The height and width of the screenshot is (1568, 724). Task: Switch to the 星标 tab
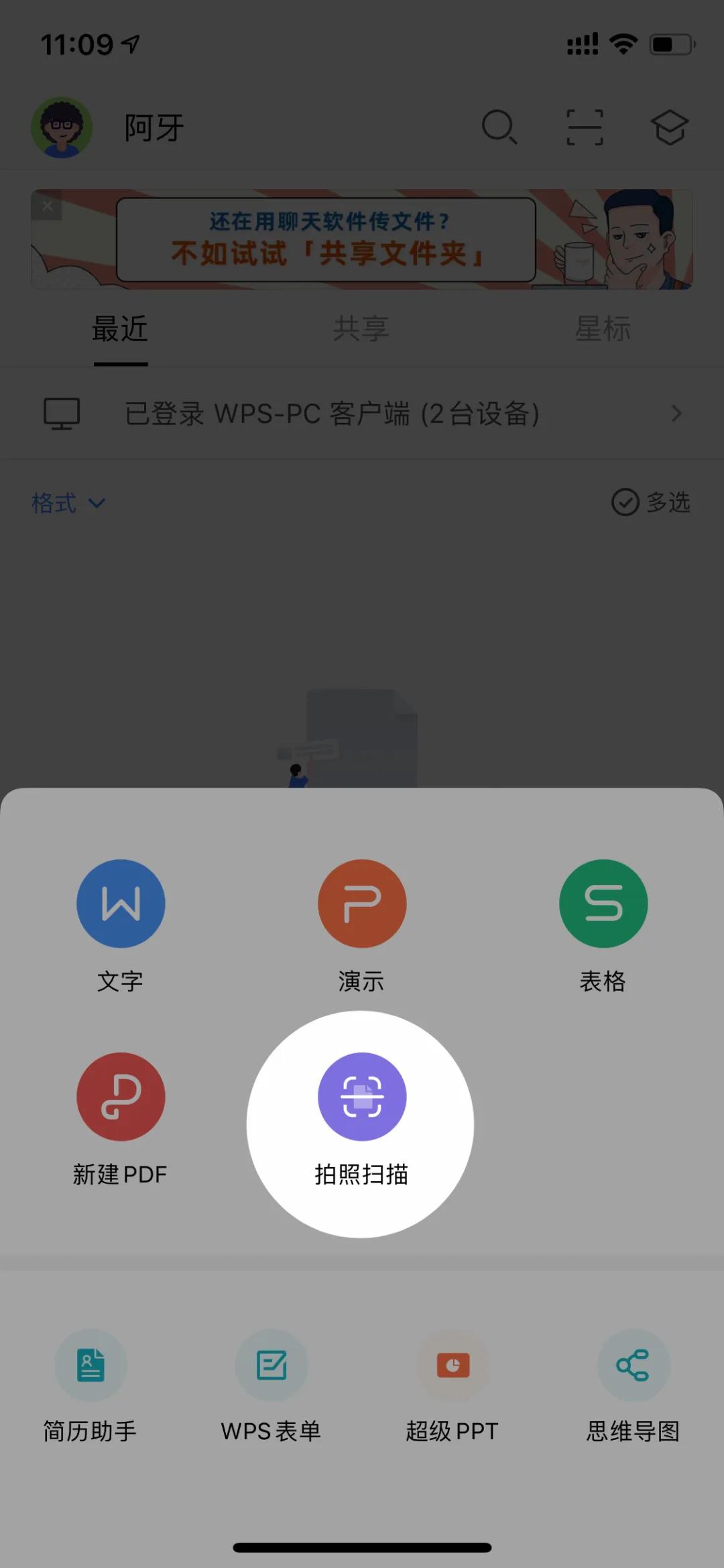pos(603,328)
